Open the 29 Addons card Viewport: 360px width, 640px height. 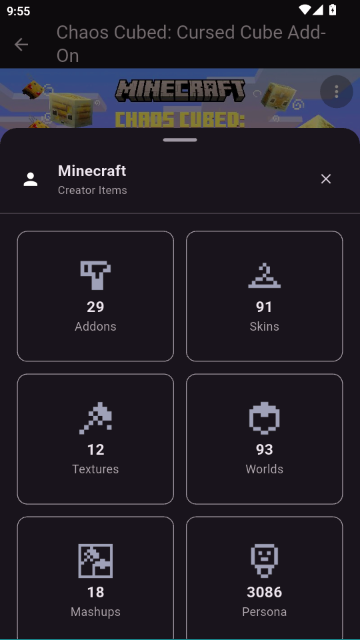[96, 296]
